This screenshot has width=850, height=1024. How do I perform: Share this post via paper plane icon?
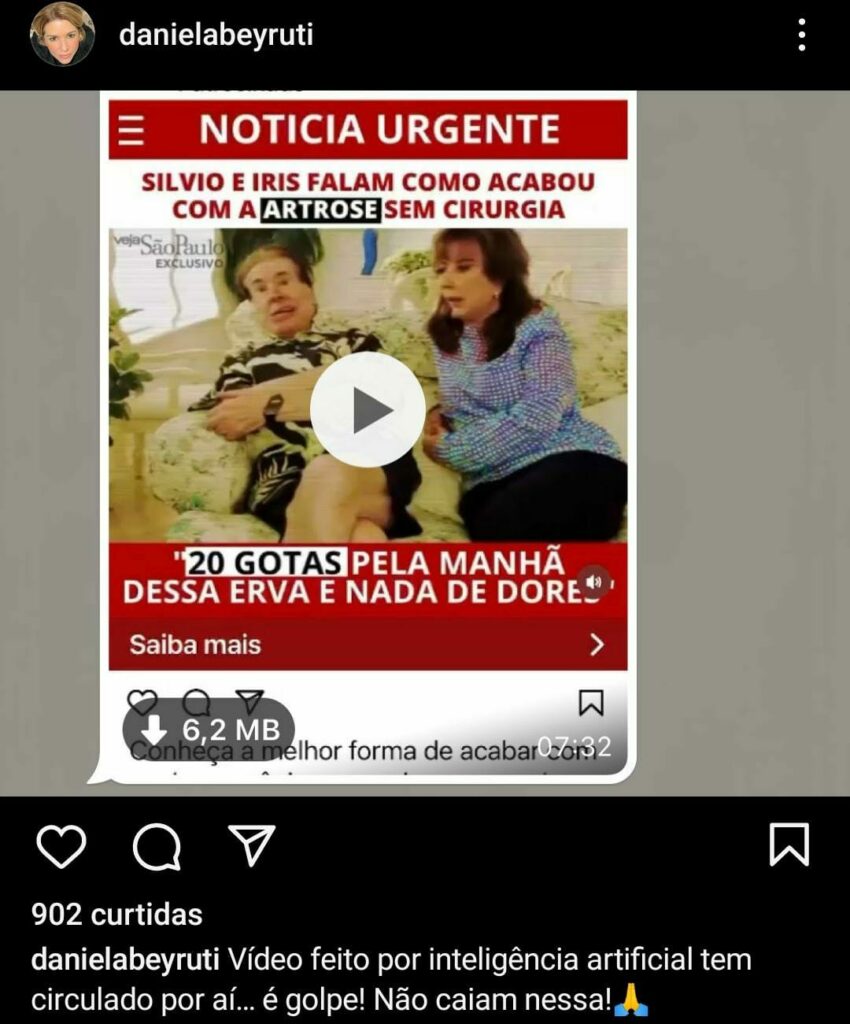(x=251, y=846)
